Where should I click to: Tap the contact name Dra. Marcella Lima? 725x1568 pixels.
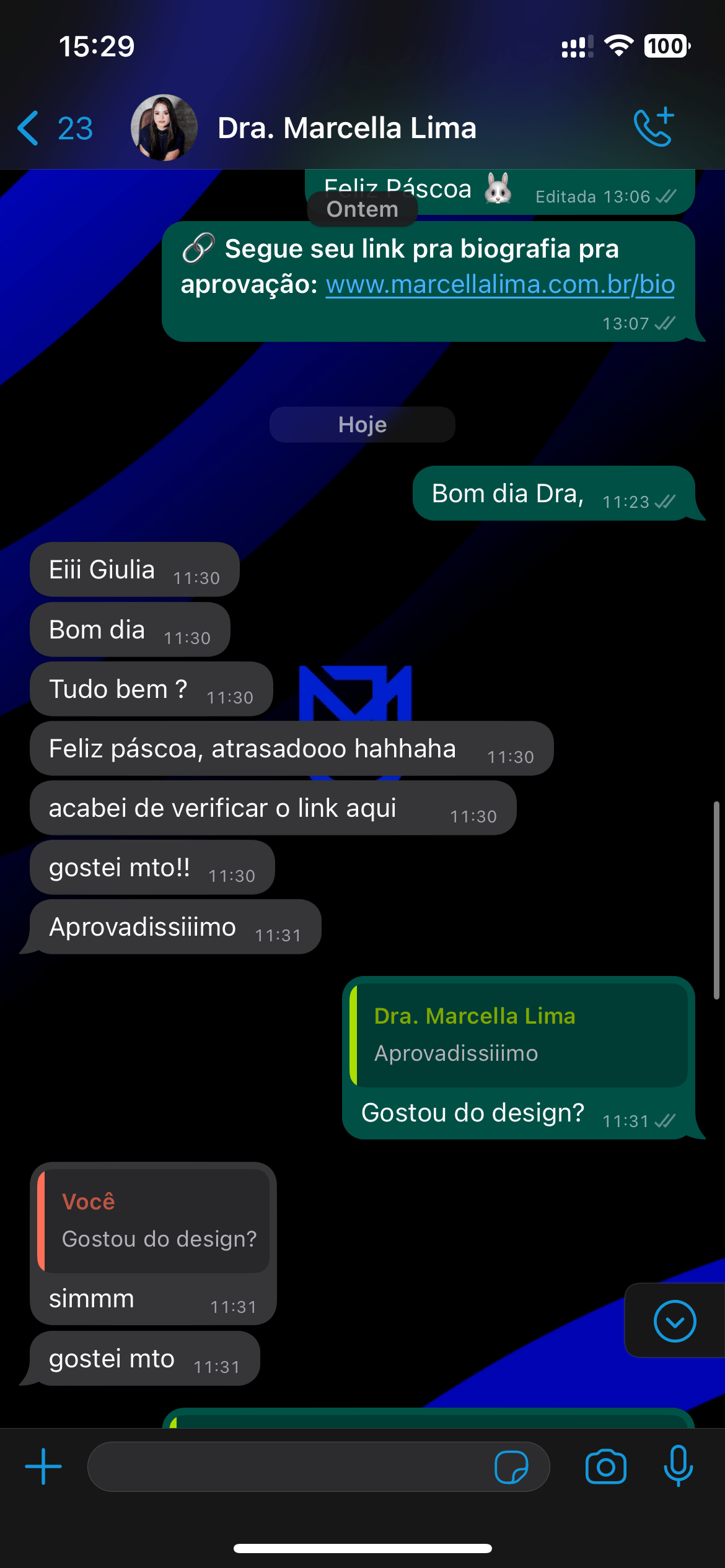point(346,127)
